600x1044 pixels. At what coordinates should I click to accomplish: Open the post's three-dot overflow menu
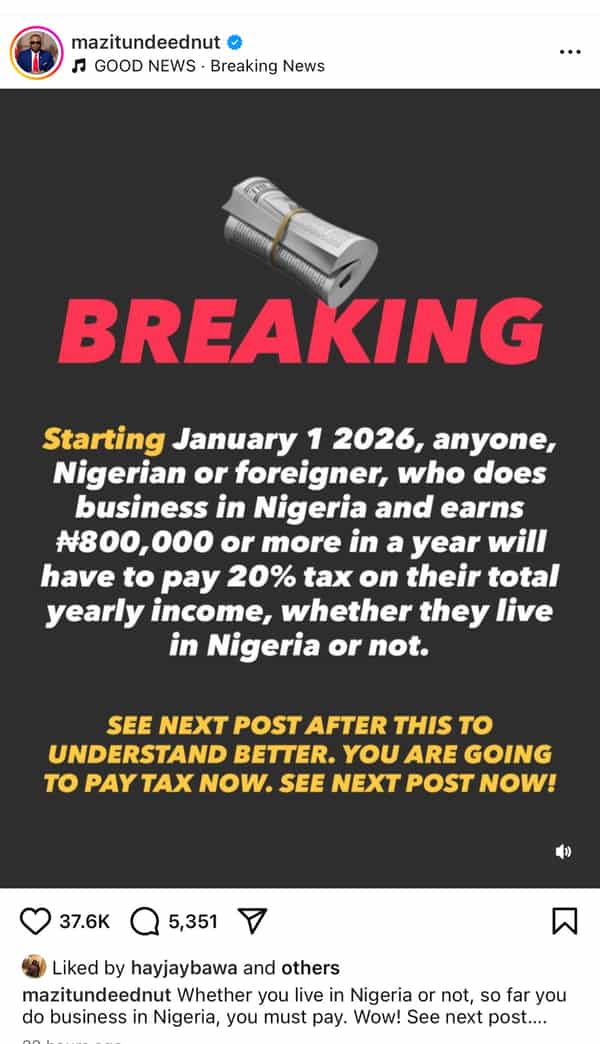pos(569,52)
